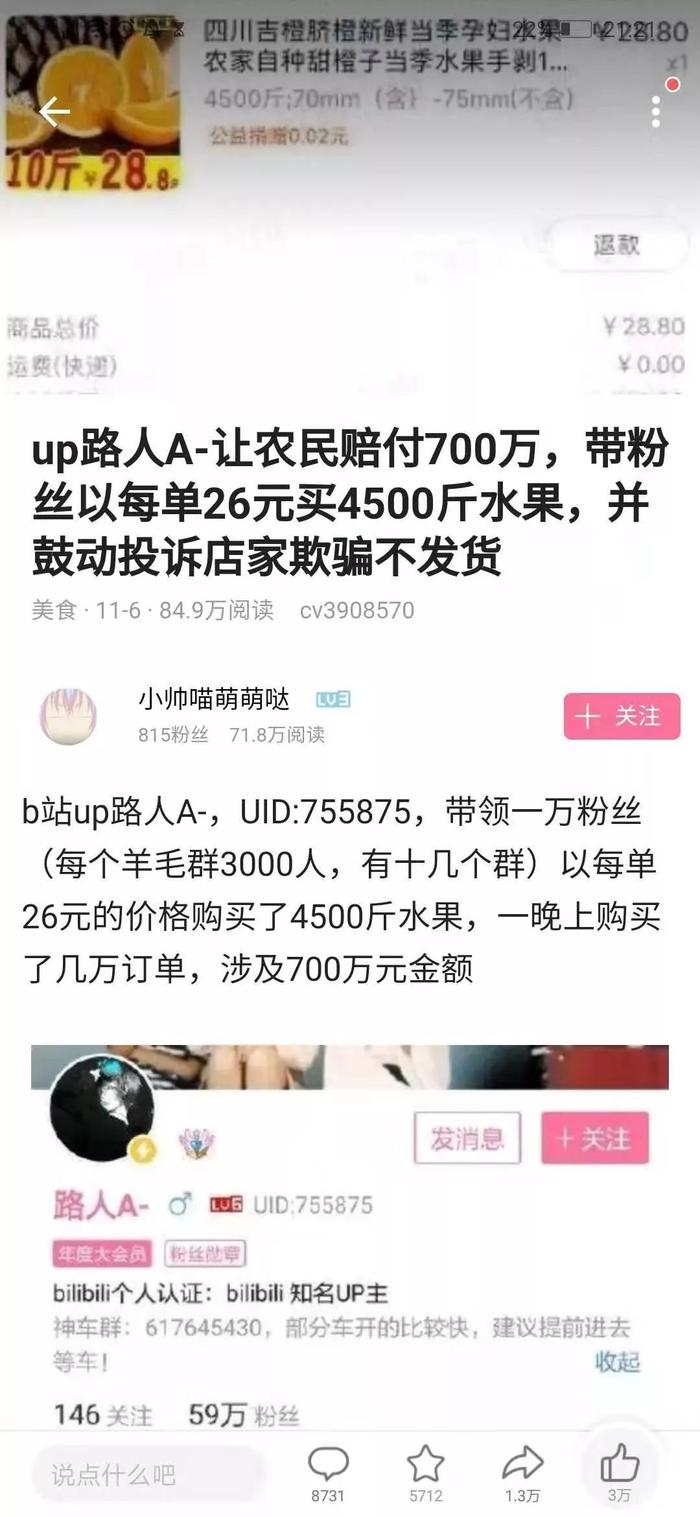This screenshot has height=1517, width=700.
Task: Follow author 小帅喵萌萌哒
Action: [621, 716]
